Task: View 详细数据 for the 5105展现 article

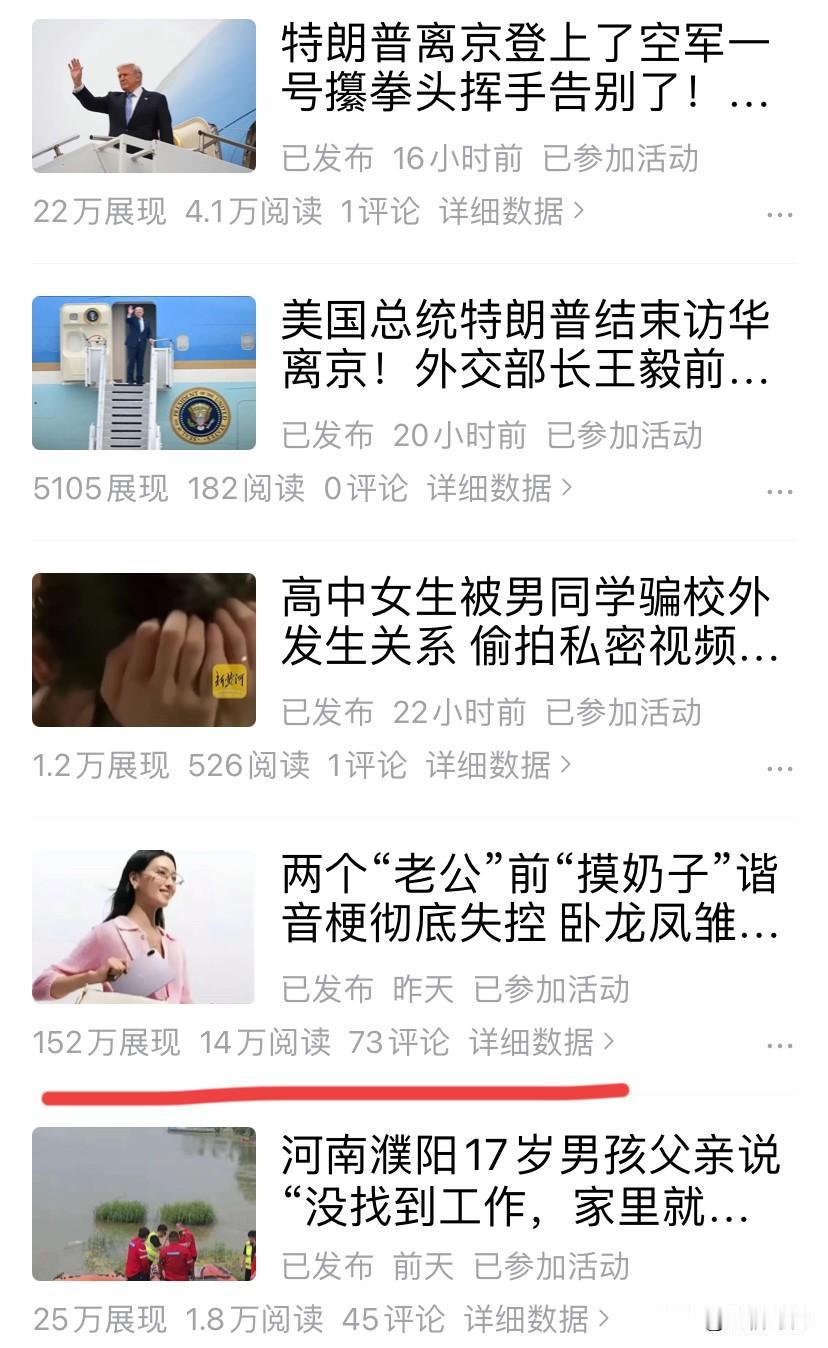Action: pos(499,488)
